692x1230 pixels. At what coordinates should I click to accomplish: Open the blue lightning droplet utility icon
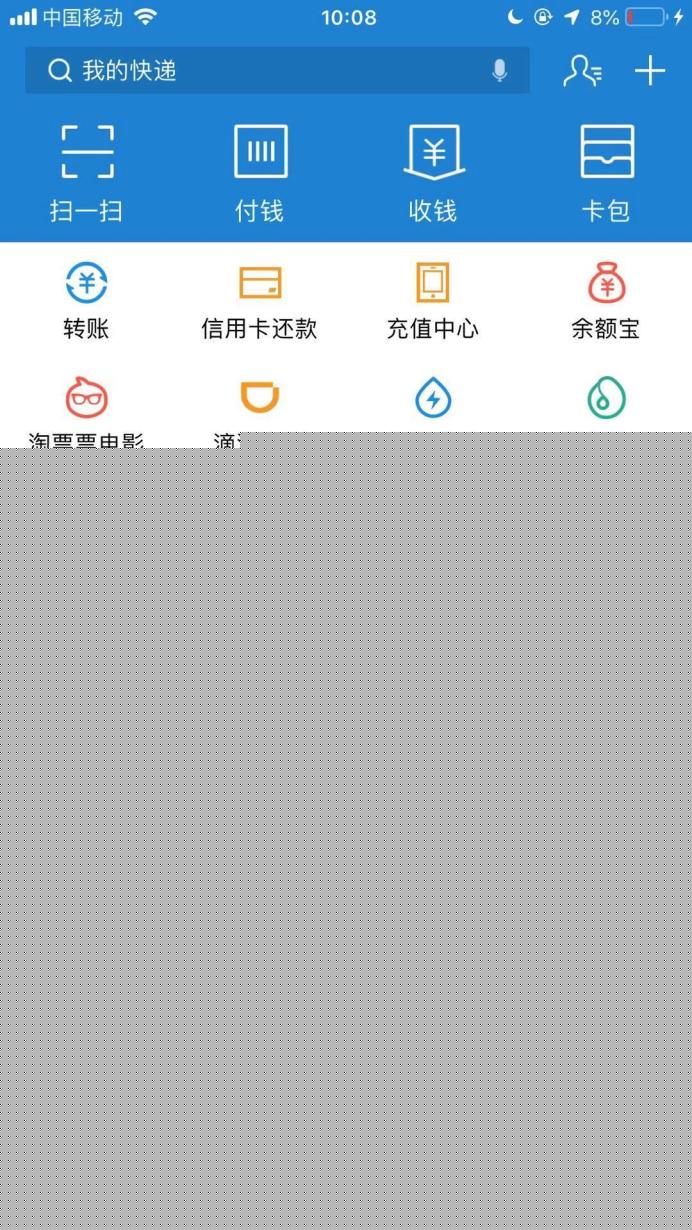coord(433,398)
